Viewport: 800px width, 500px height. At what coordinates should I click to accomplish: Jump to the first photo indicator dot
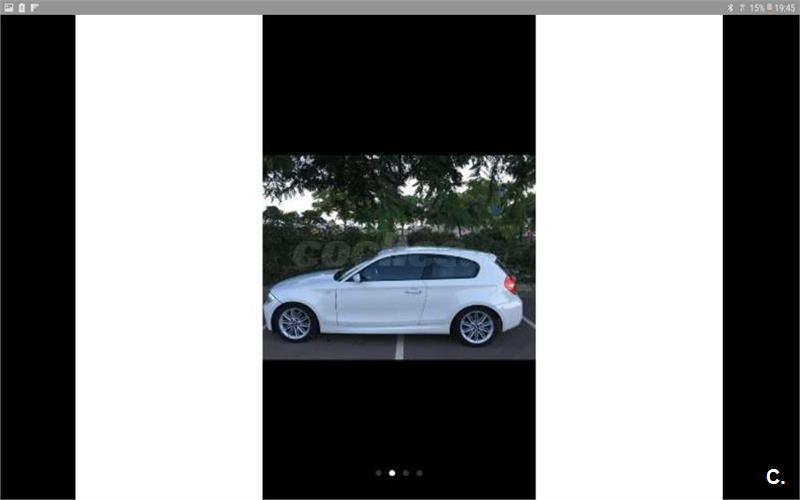(378, 472)
